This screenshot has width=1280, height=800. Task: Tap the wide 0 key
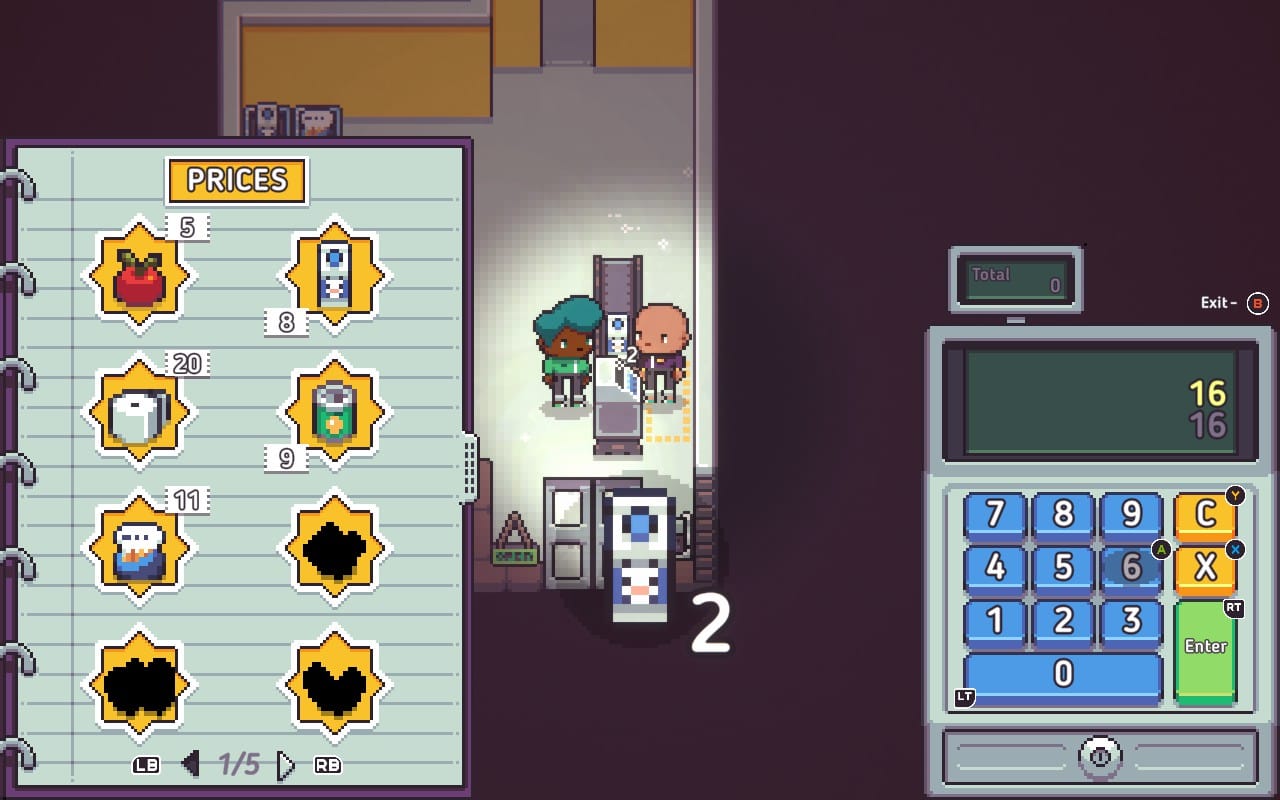[x=1063, y=675]
